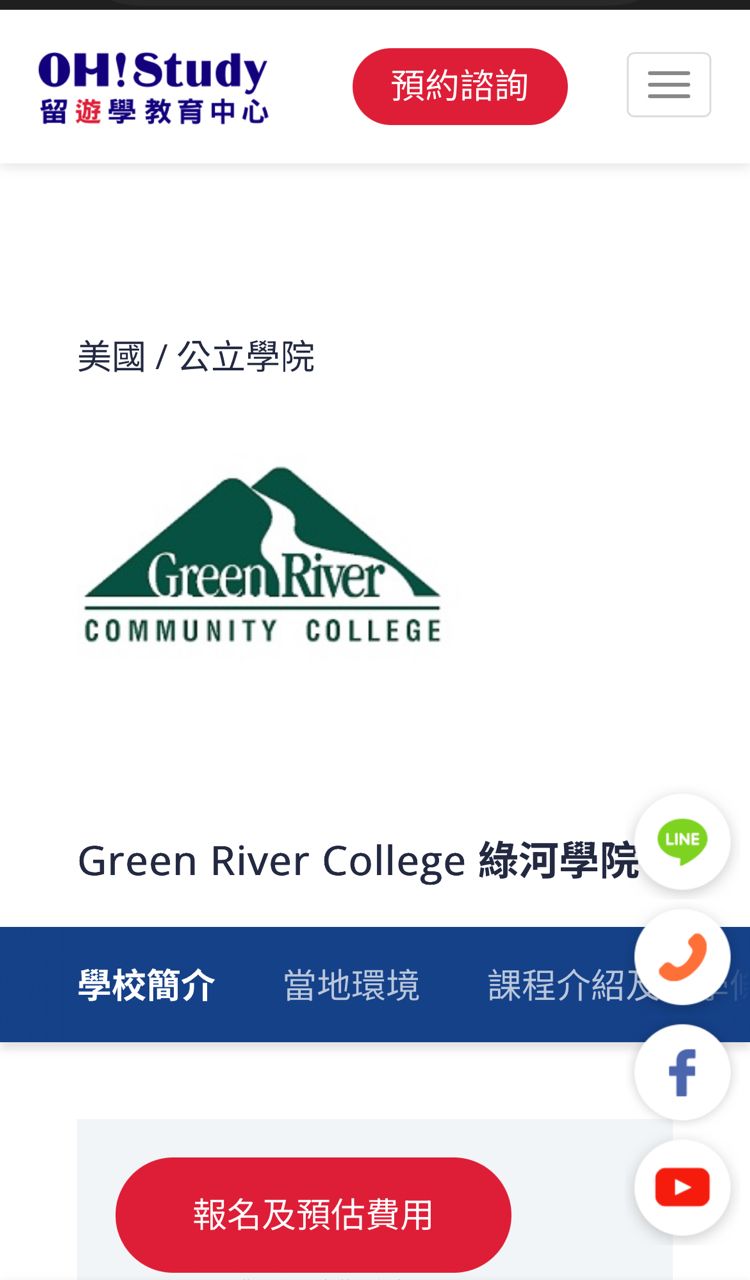The width and height of the screenshot is (750, 1280).
Task: Switch to the 學校簡介 tab
Action: pyautogui.click(x=146, y=985)
